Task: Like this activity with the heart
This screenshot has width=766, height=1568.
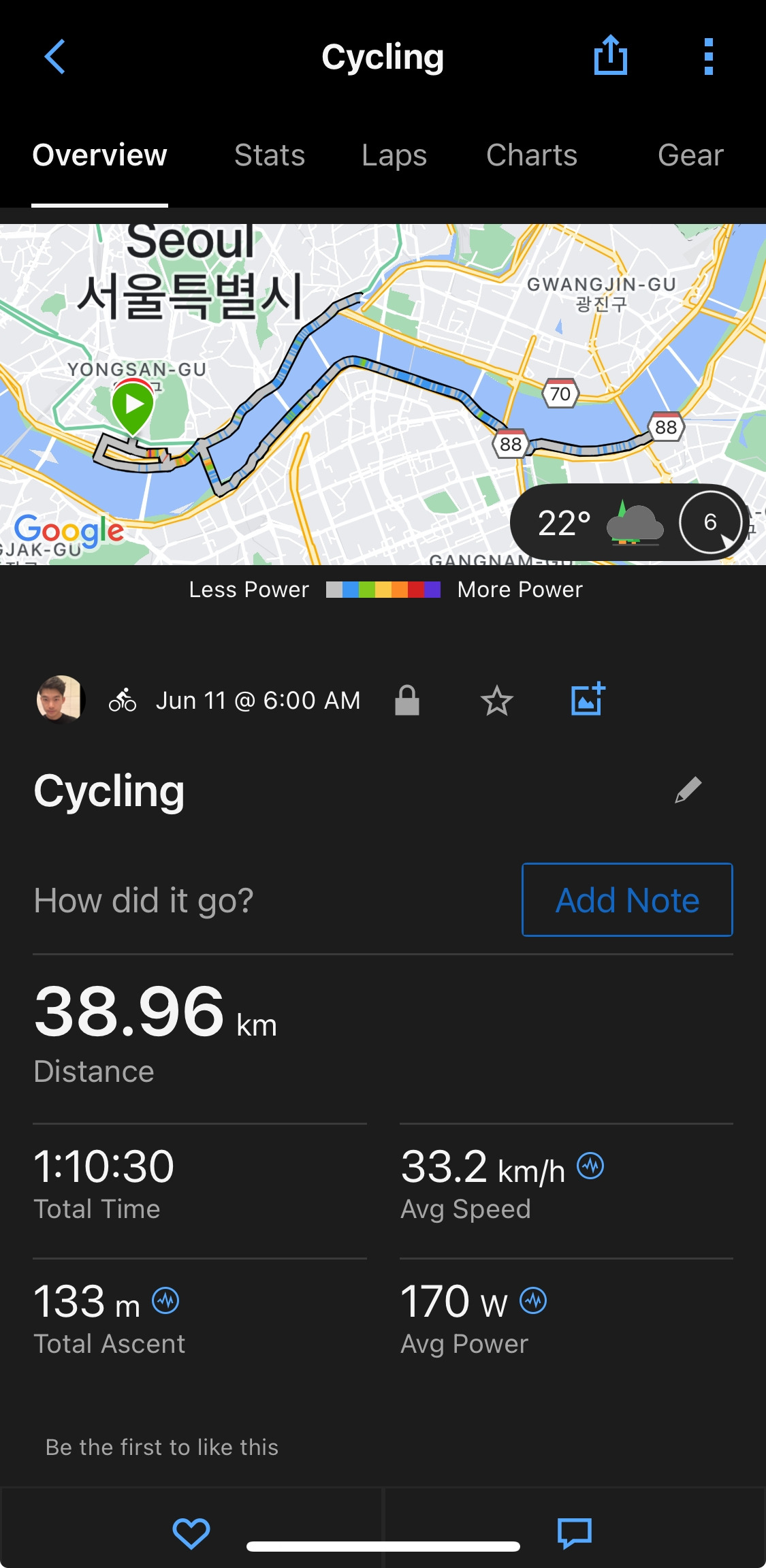Action: (x=191, y=1533)
